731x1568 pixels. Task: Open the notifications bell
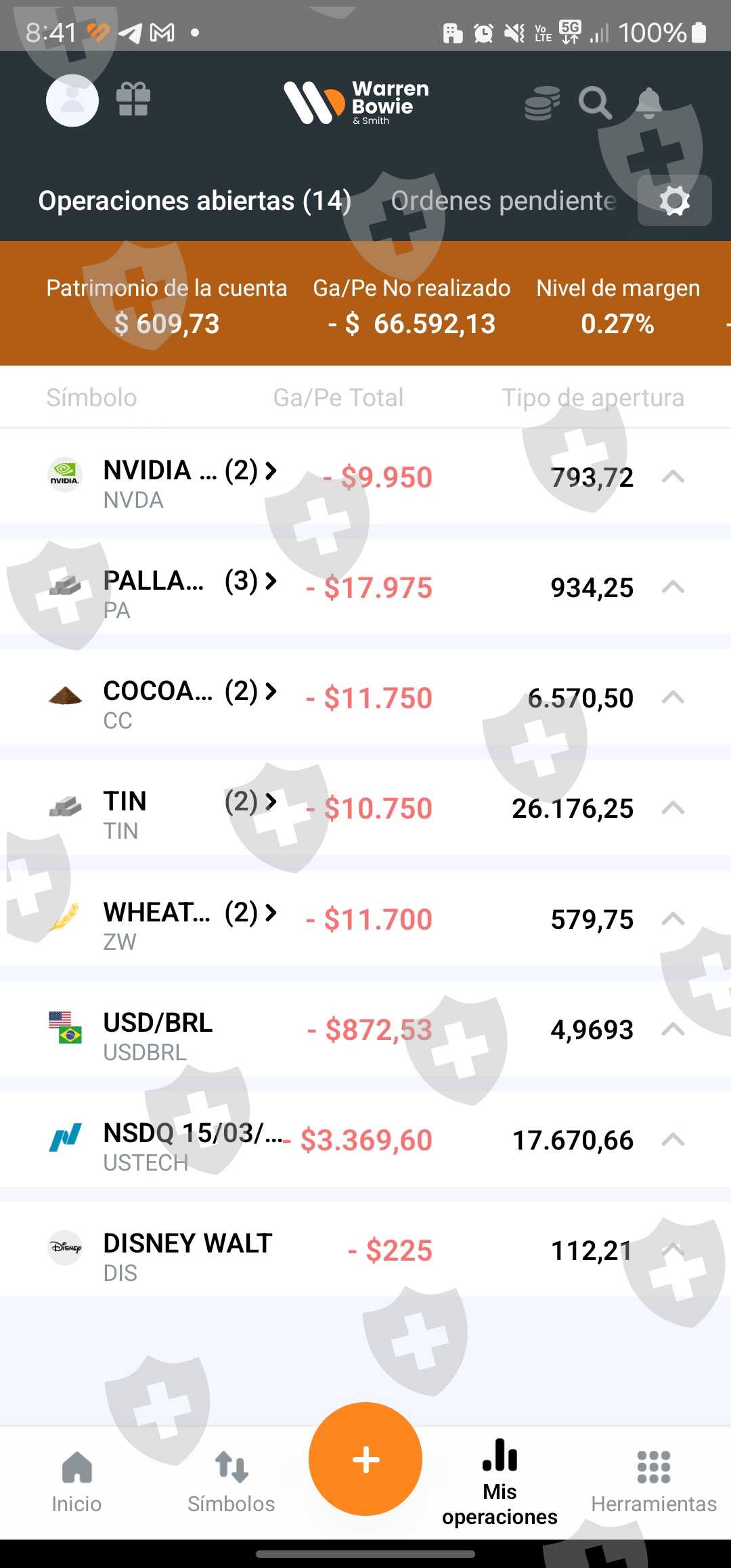pos(649,103)
